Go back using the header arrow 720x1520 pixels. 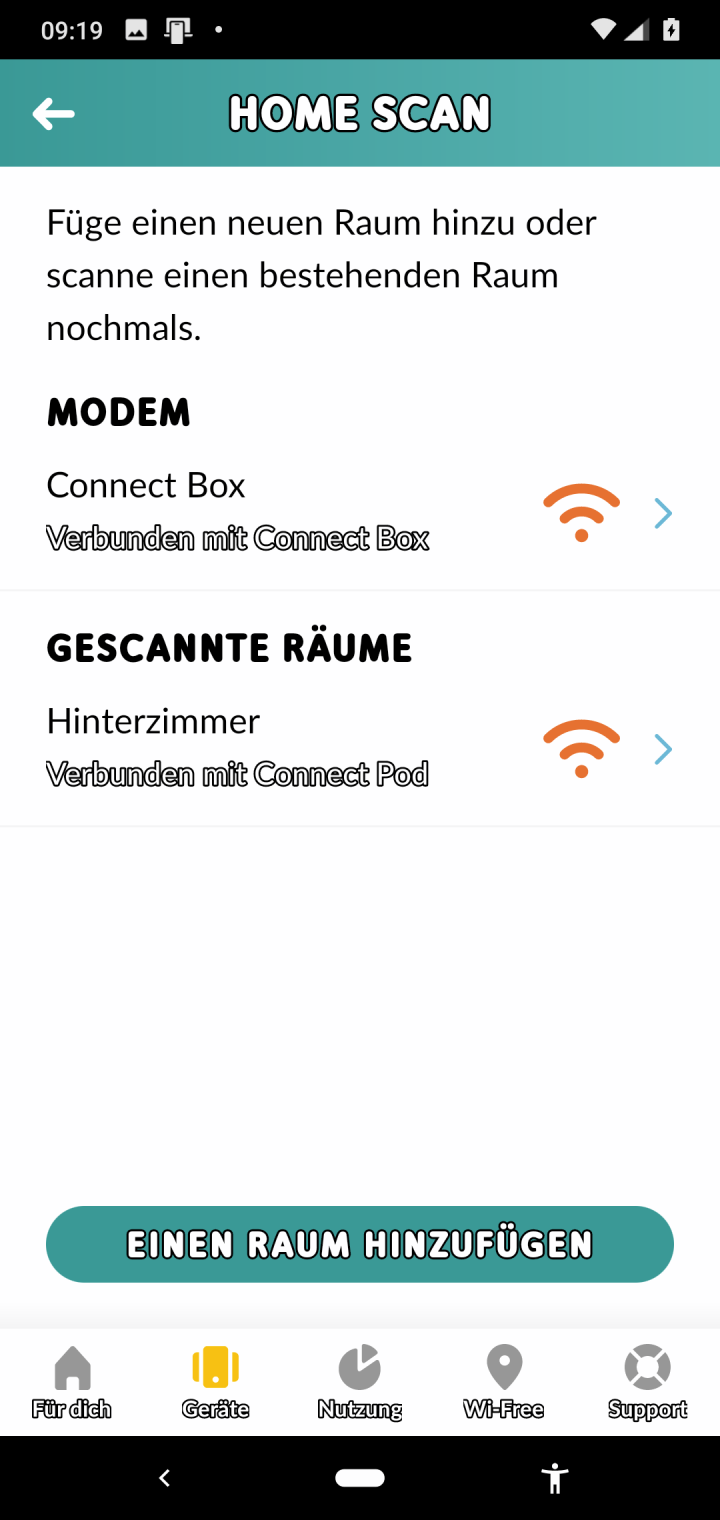click(x=54, y=114)
